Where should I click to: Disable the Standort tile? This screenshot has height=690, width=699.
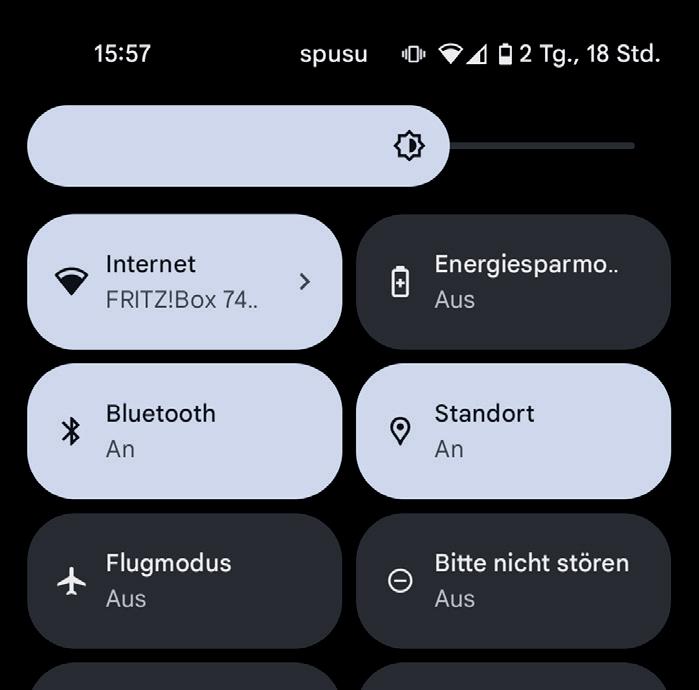513,431
